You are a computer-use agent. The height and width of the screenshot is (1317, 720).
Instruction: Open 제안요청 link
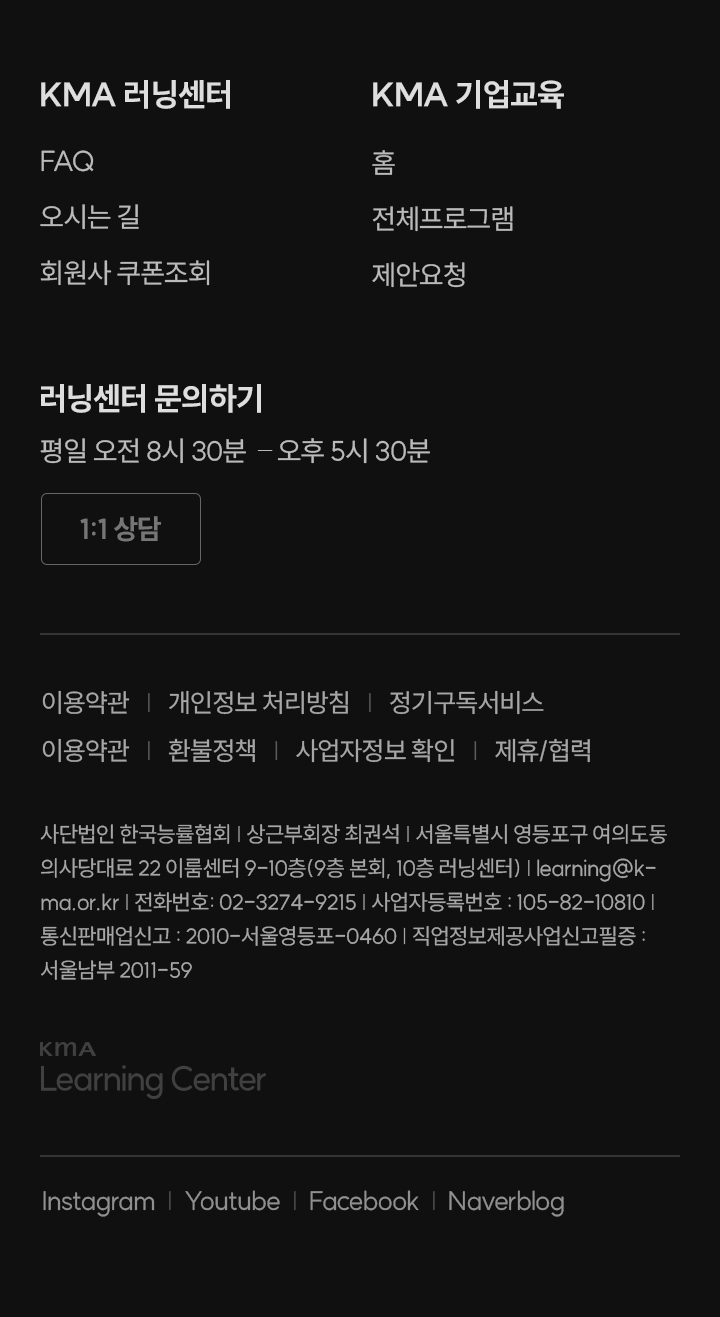[418, 274]
